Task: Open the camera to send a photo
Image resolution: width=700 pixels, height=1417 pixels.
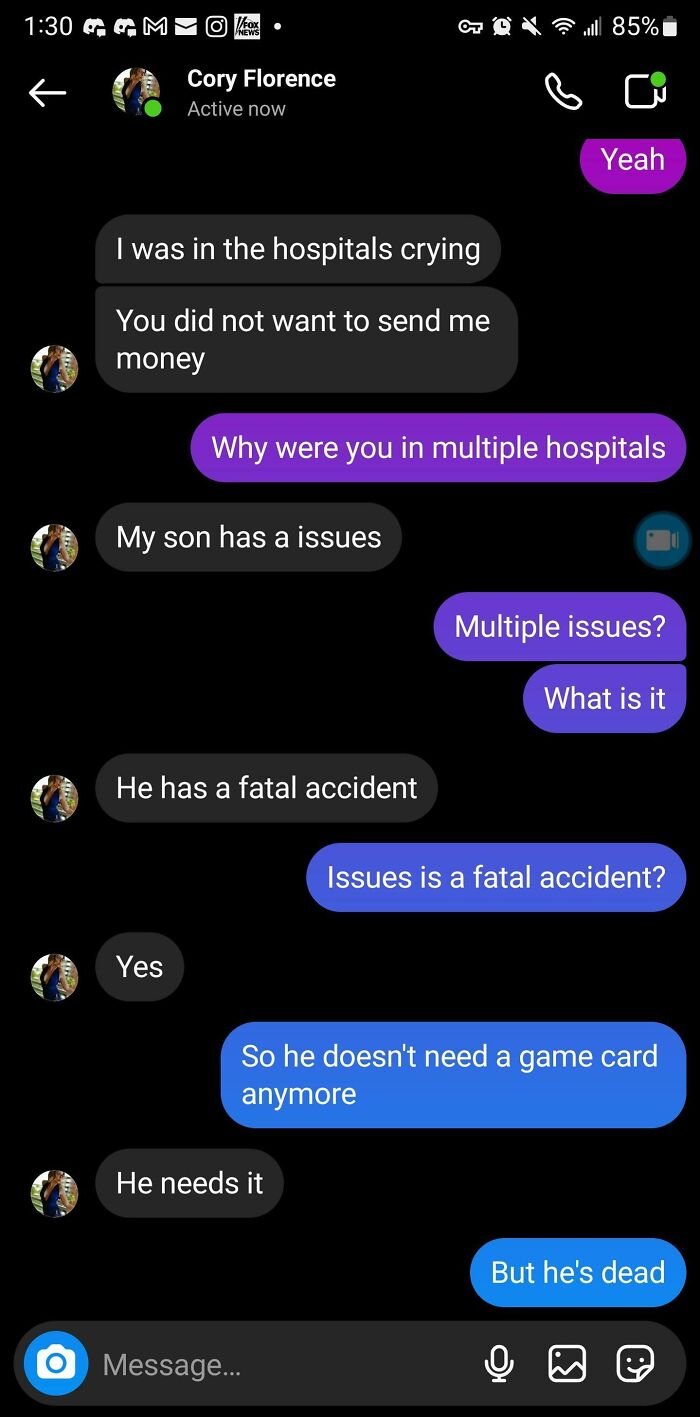Action: [56, 1362]
